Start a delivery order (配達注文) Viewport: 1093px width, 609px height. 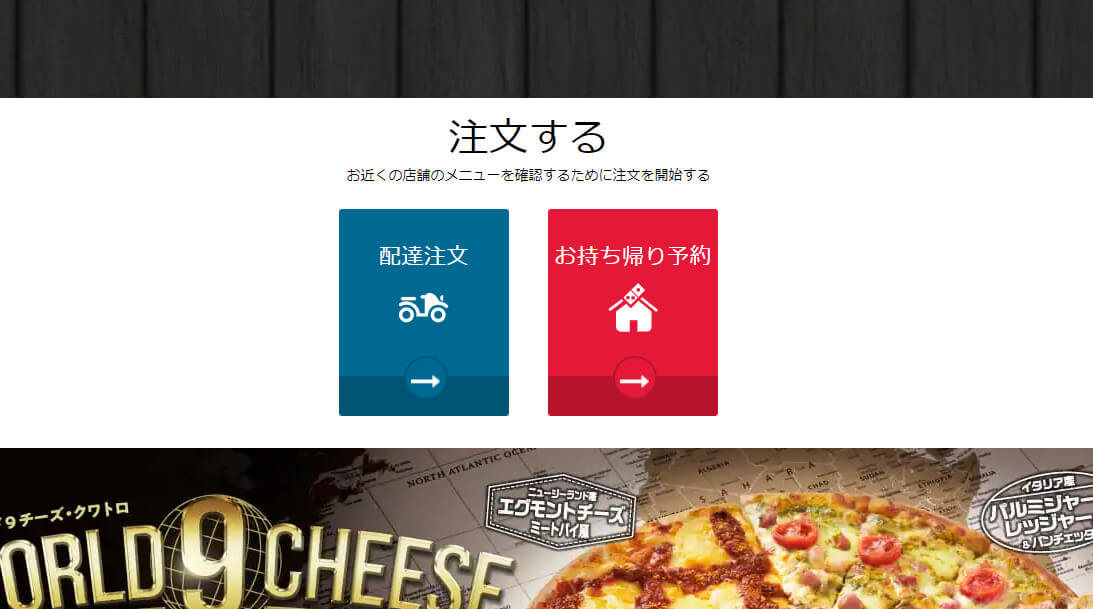tap(424, 312)
